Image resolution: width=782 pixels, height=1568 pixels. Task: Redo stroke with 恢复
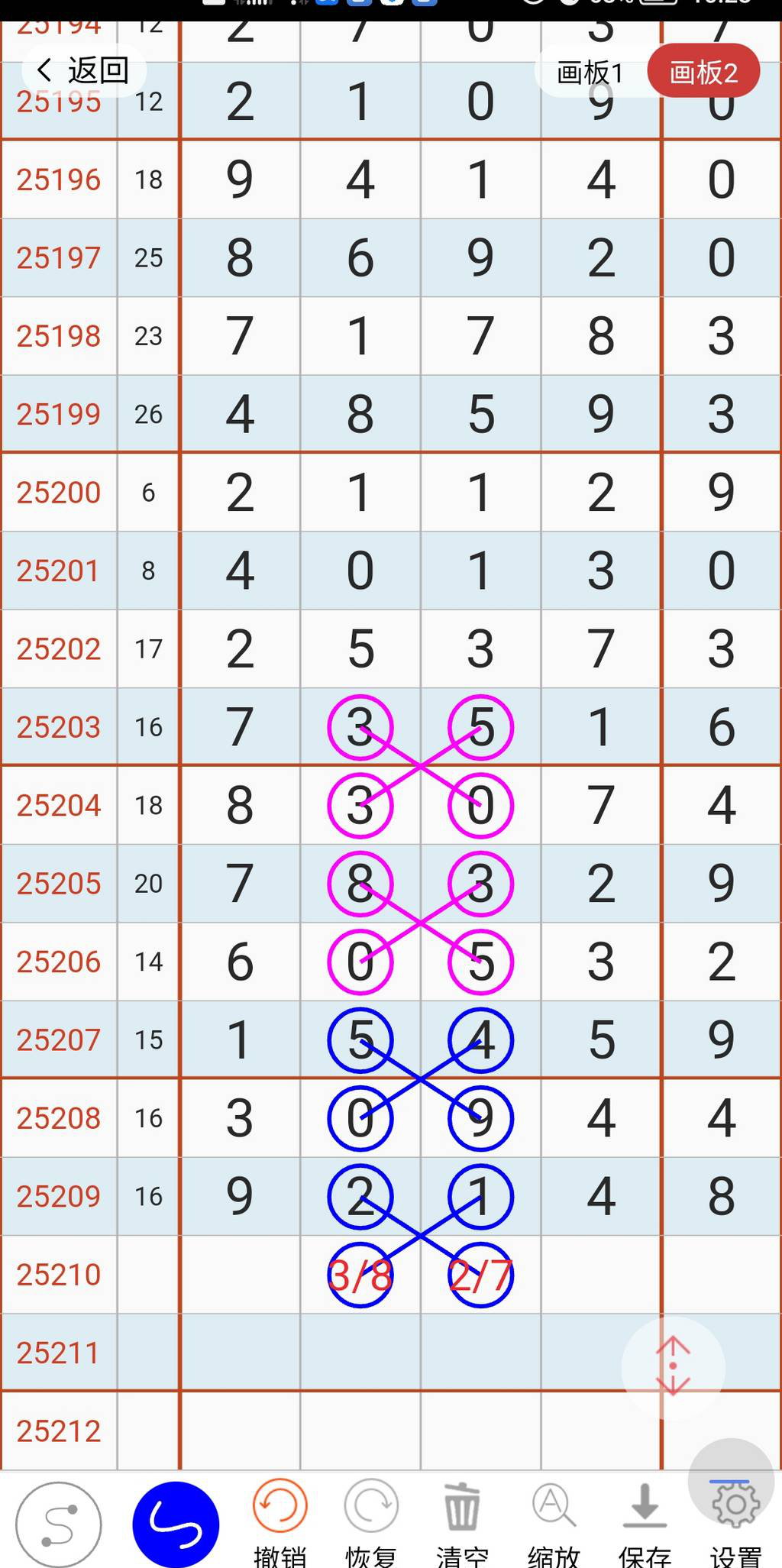[371, 1520]
